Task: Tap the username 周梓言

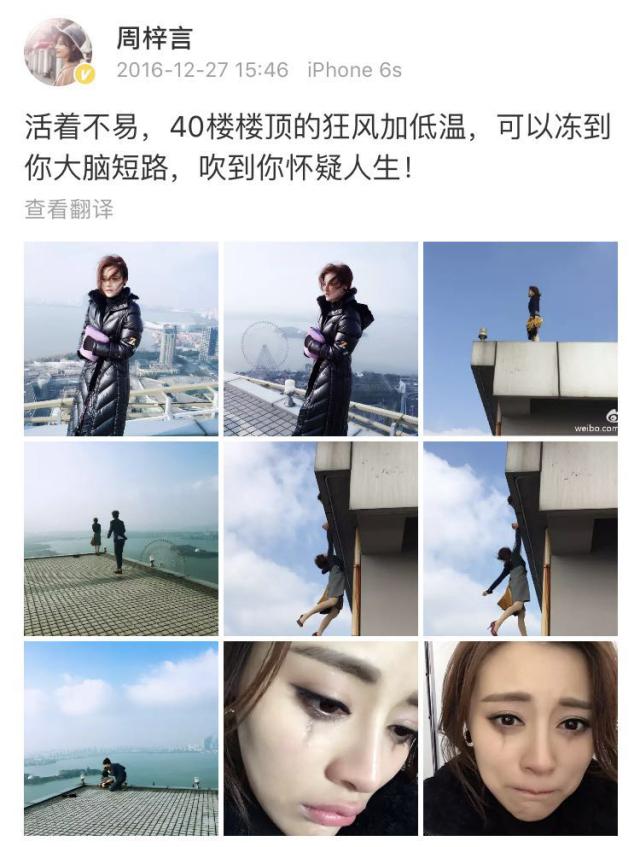Action: click(x=154, y=38)
